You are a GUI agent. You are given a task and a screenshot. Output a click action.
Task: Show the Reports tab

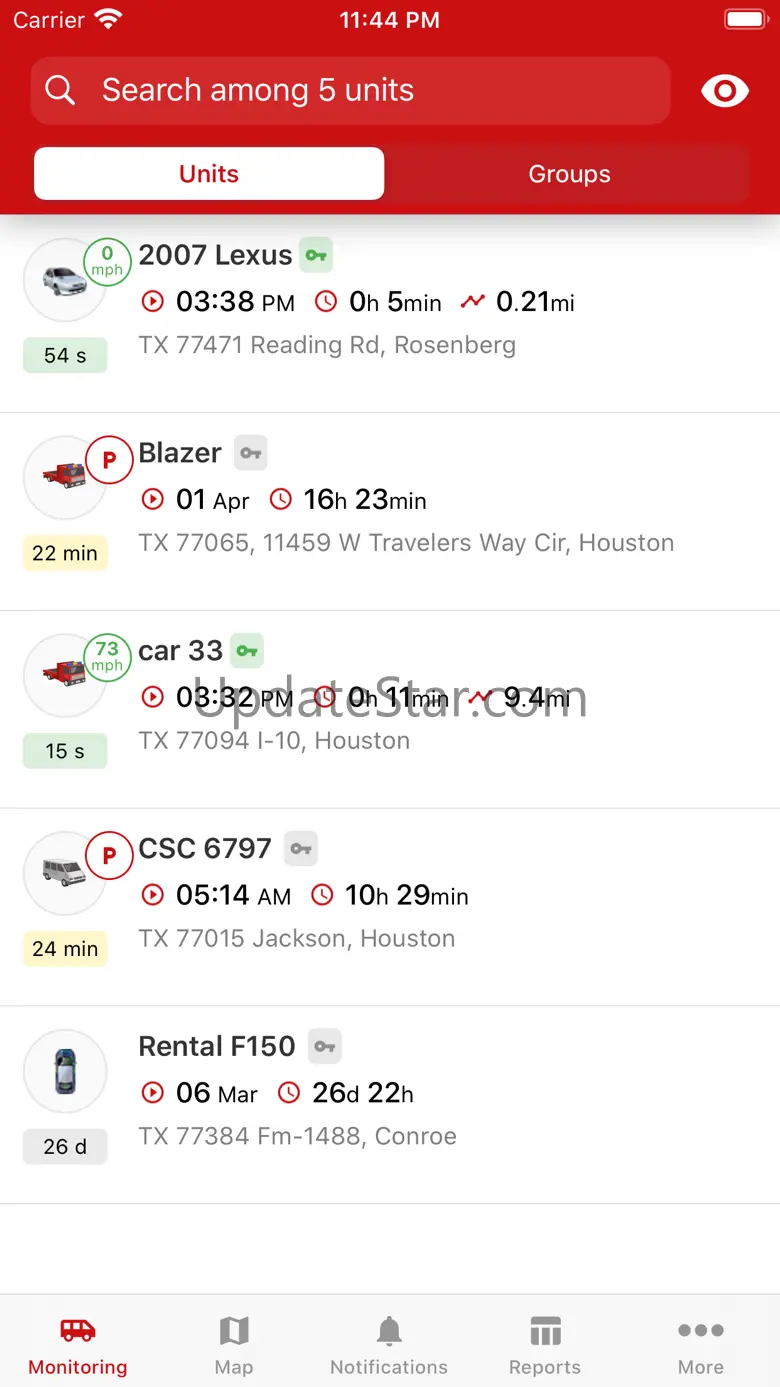click(545, 1345)
